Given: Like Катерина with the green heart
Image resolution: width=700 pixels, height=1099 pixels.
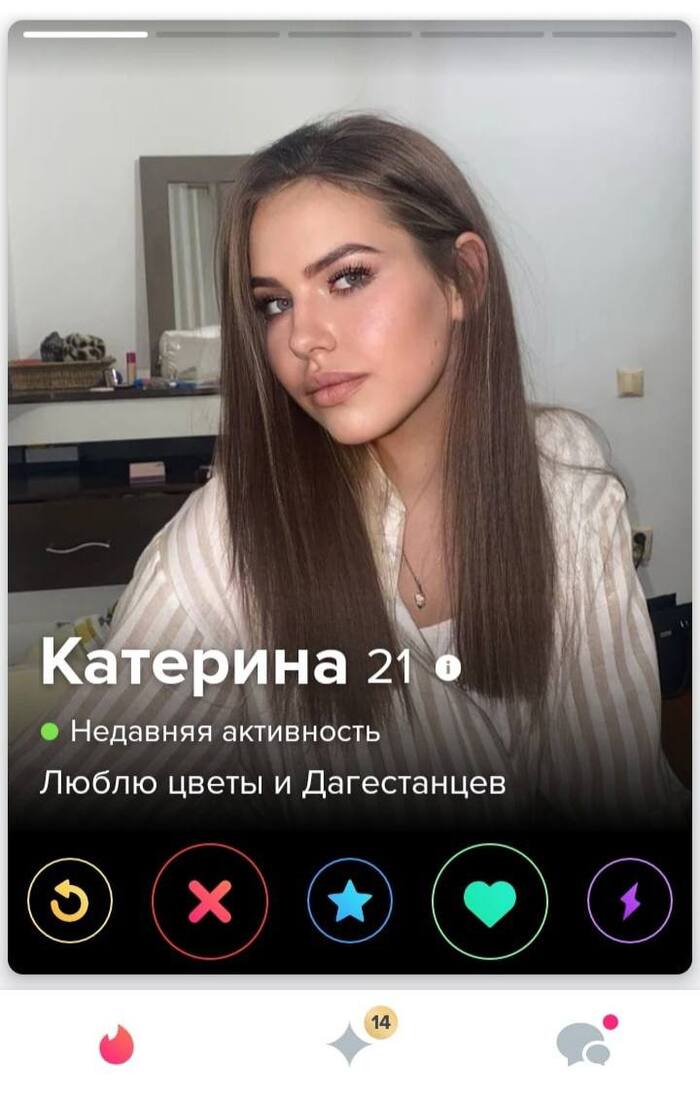Looking at the screenshot, I should (x=490, y=902).
